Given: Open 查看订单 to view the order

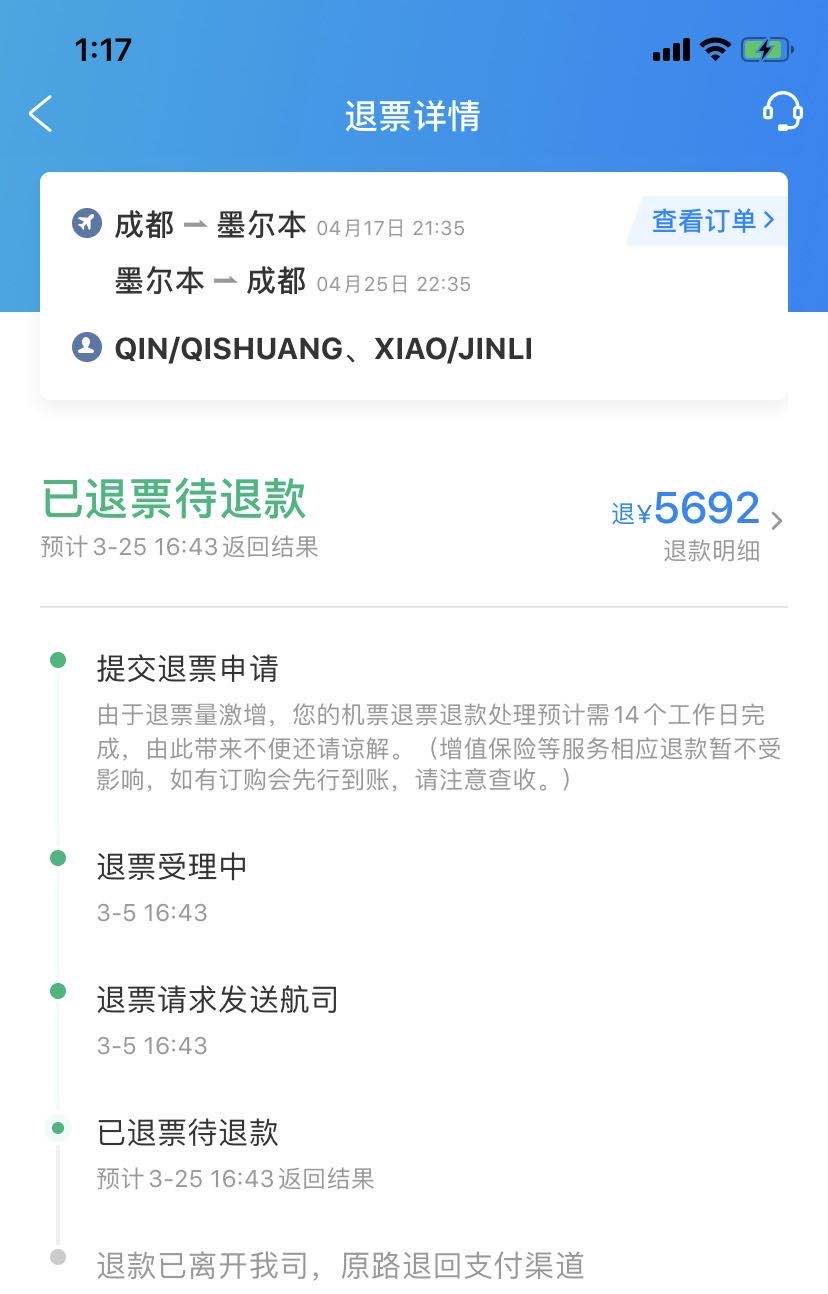Looking at the screenshot, I should pos(712,221).
